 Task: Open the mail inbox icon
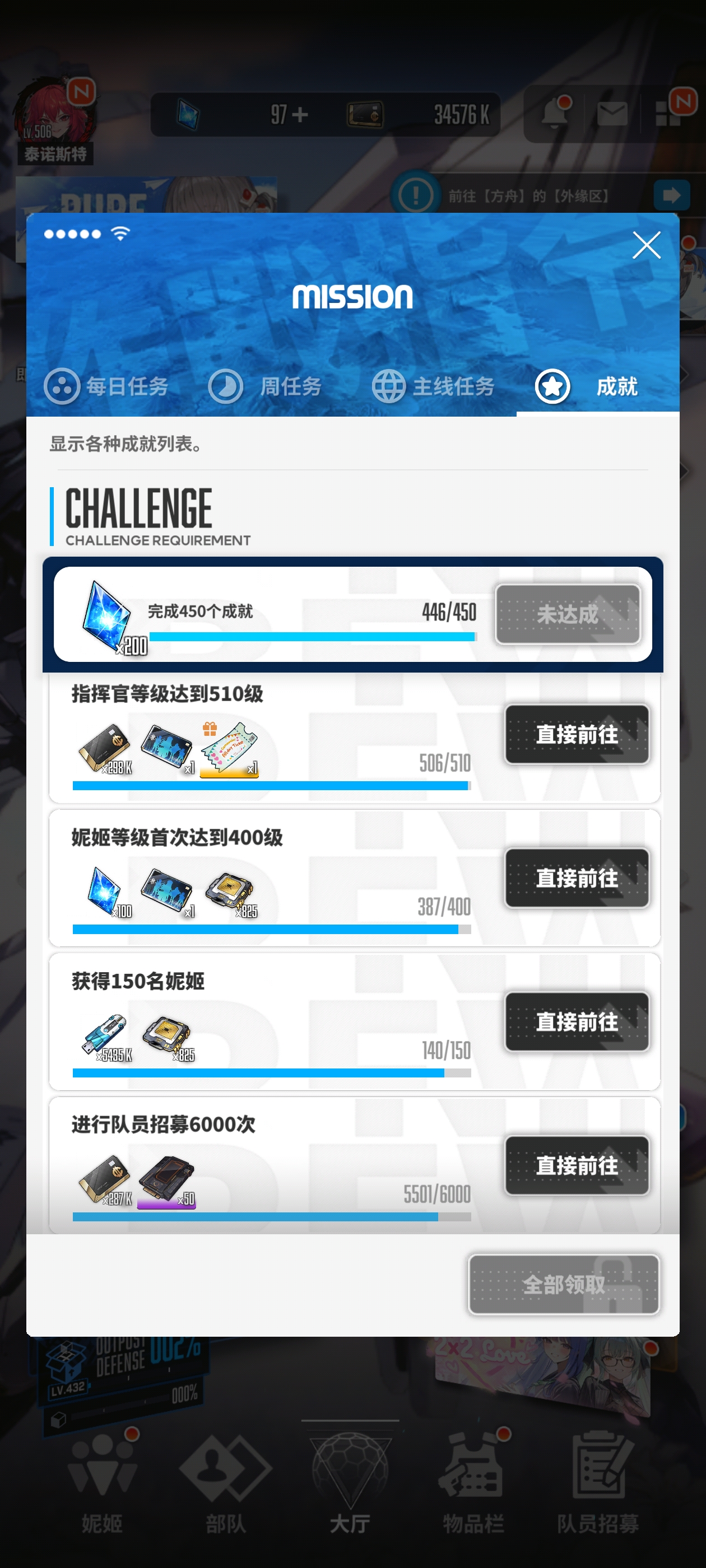tap(612, 113)
